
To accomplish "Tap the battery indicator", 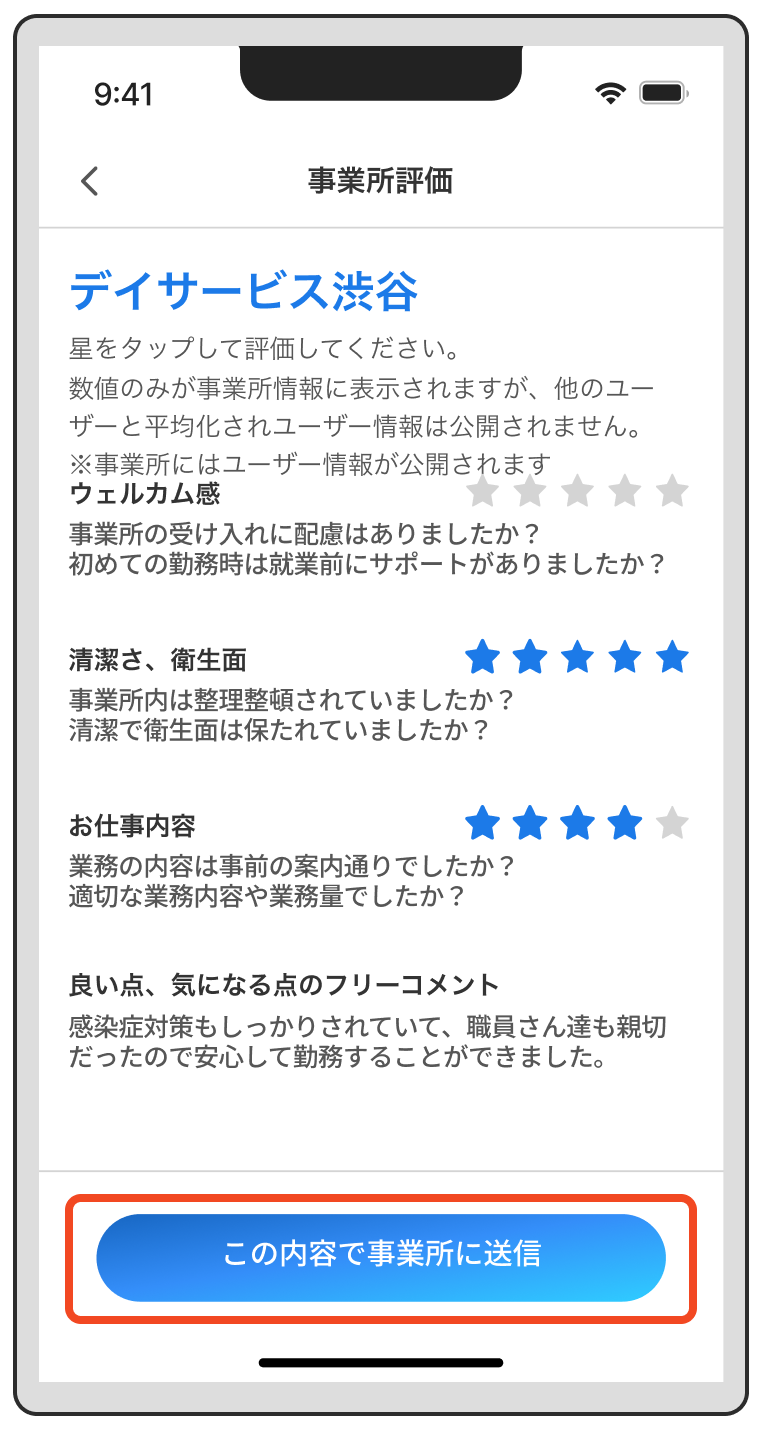I will [x=663, y=91].
